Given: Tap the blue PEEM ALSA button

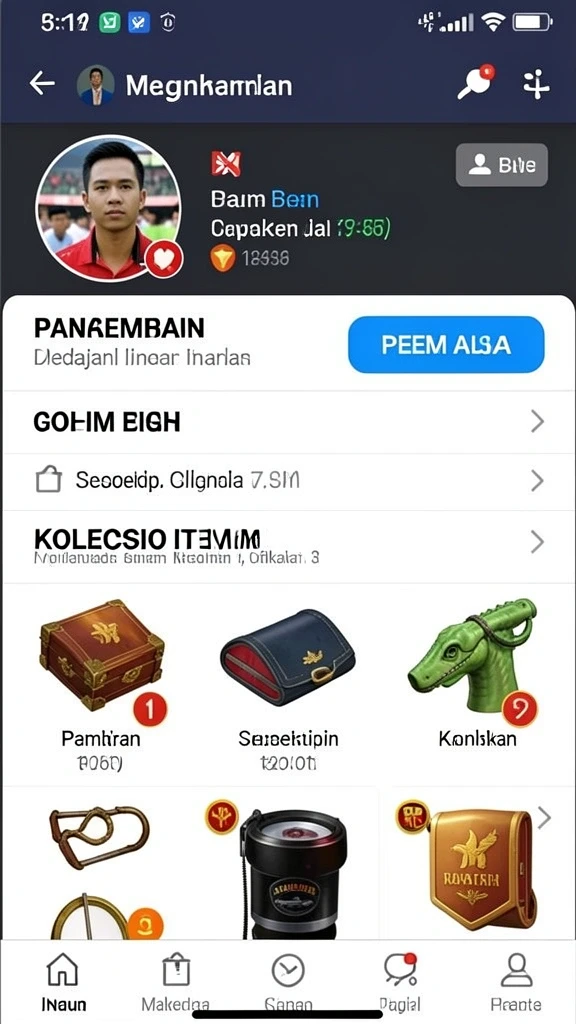Looking at the screenshot, I should [446, 345].
